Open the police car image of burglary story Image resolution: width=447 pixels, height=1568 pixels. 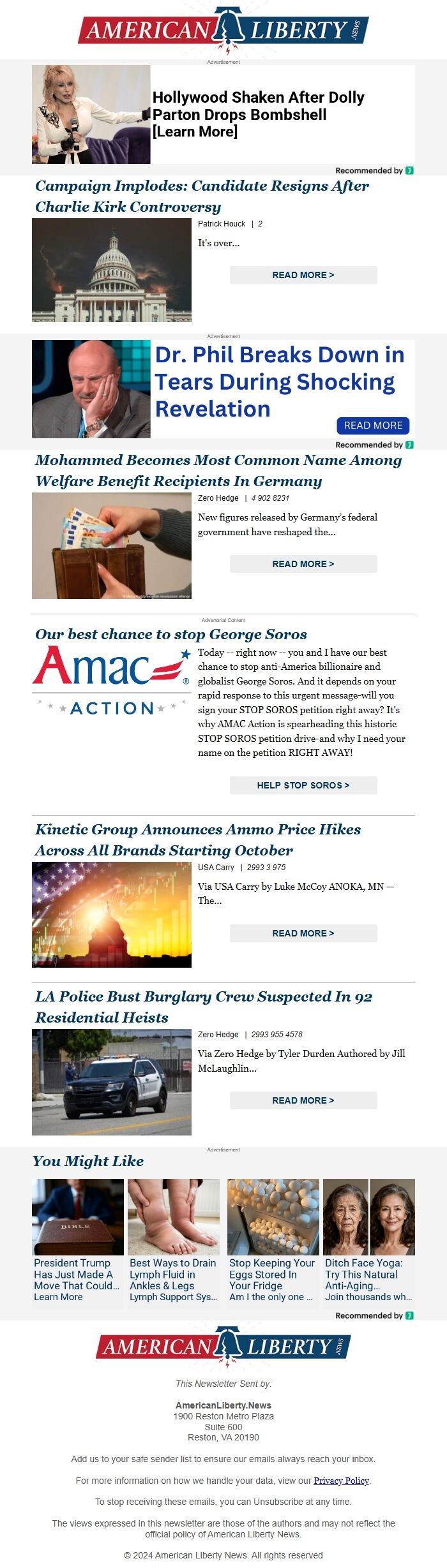(112, 1082)
